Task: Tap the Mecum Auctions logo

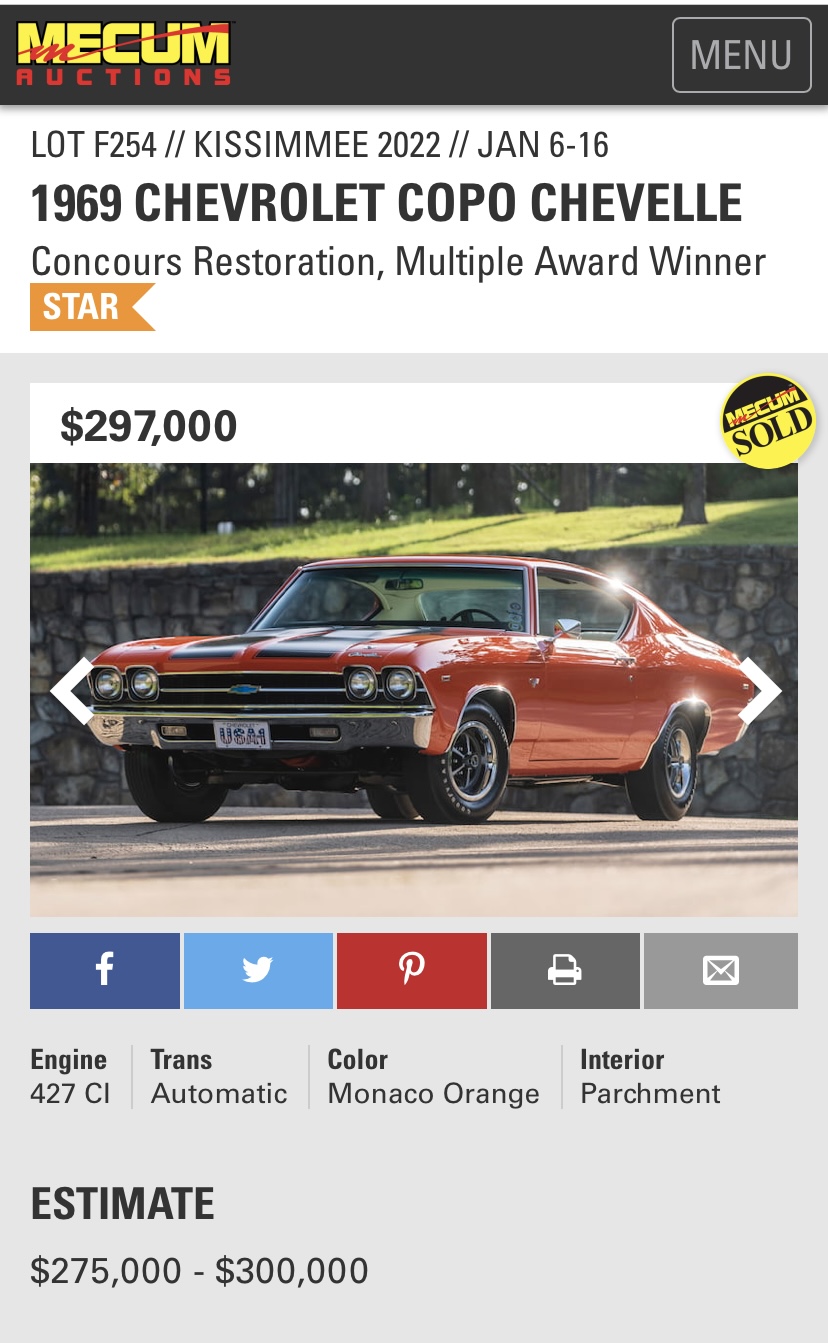Action: pos(124,53)
